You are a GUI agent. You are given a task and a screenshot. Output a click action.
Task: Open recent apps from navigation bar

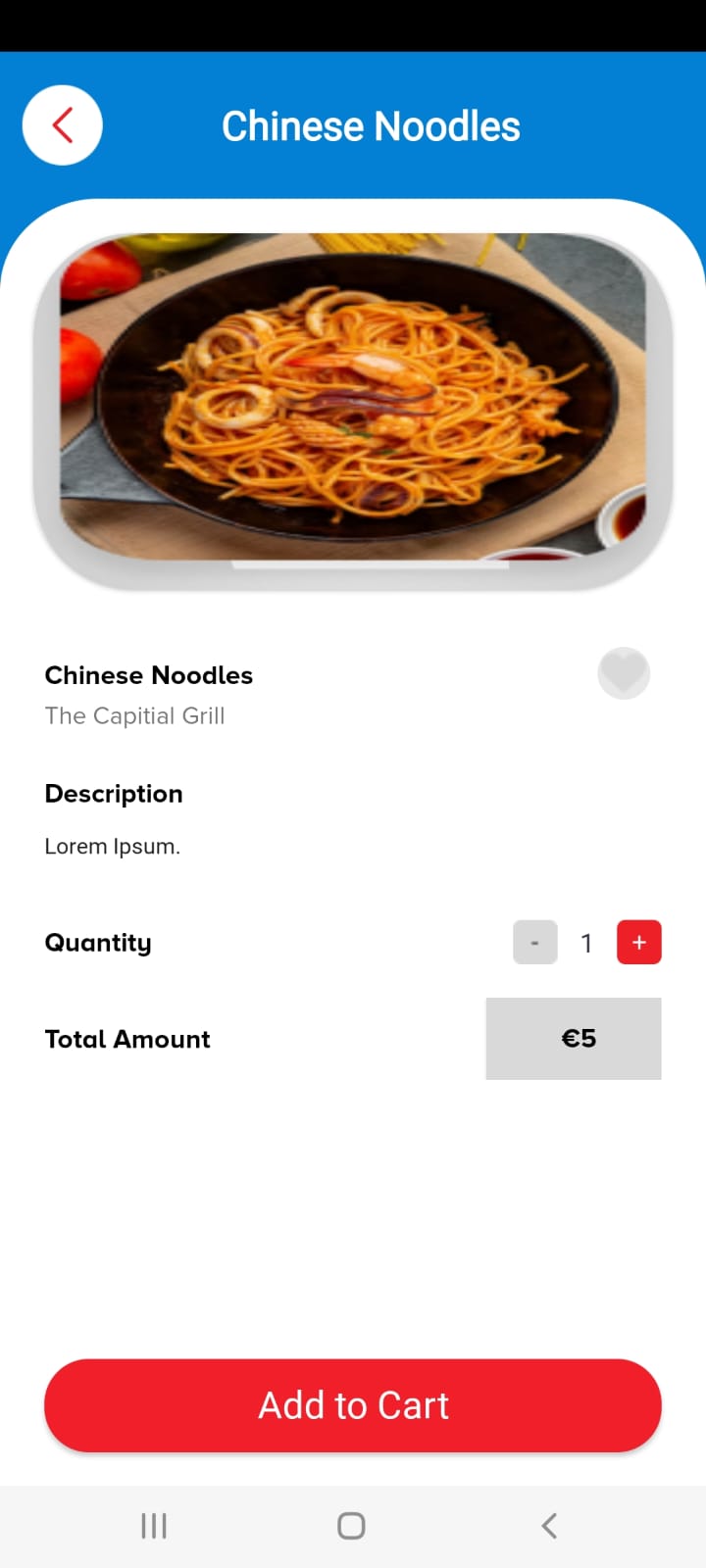pyautogui.click(x=154, y=1526)
